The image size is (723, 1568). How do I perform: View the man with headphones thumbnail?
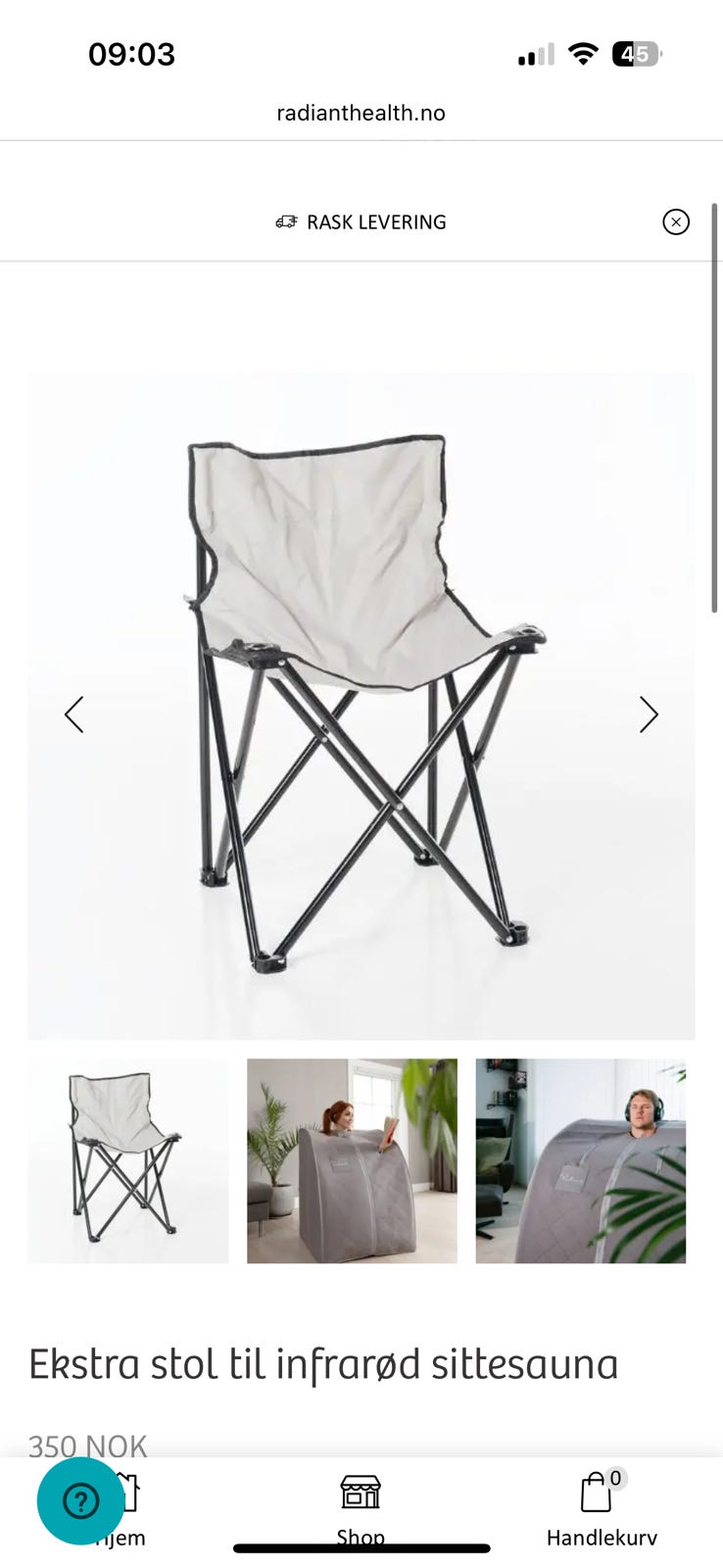581,1160
